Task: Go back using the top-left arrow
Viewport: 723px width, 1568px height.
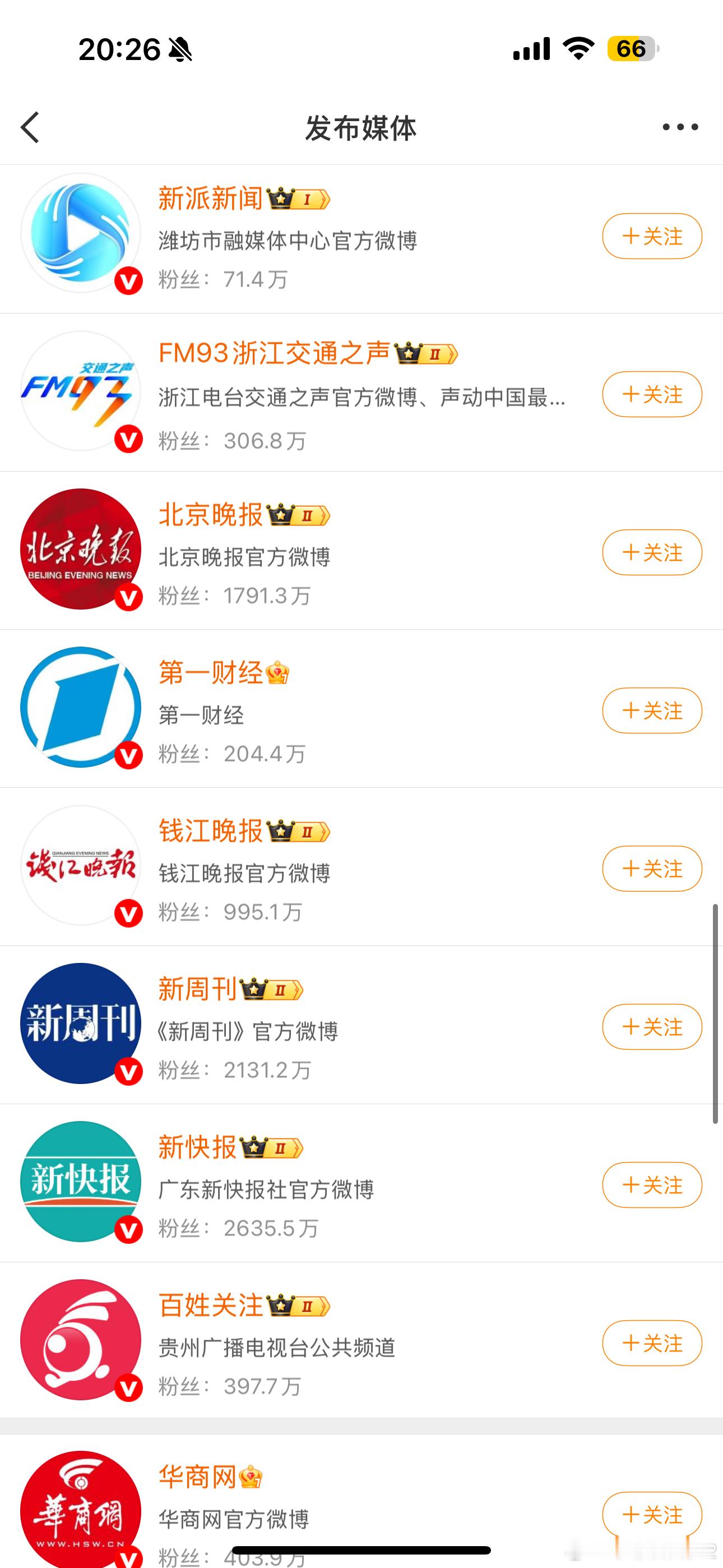Action: click(30, 127)
